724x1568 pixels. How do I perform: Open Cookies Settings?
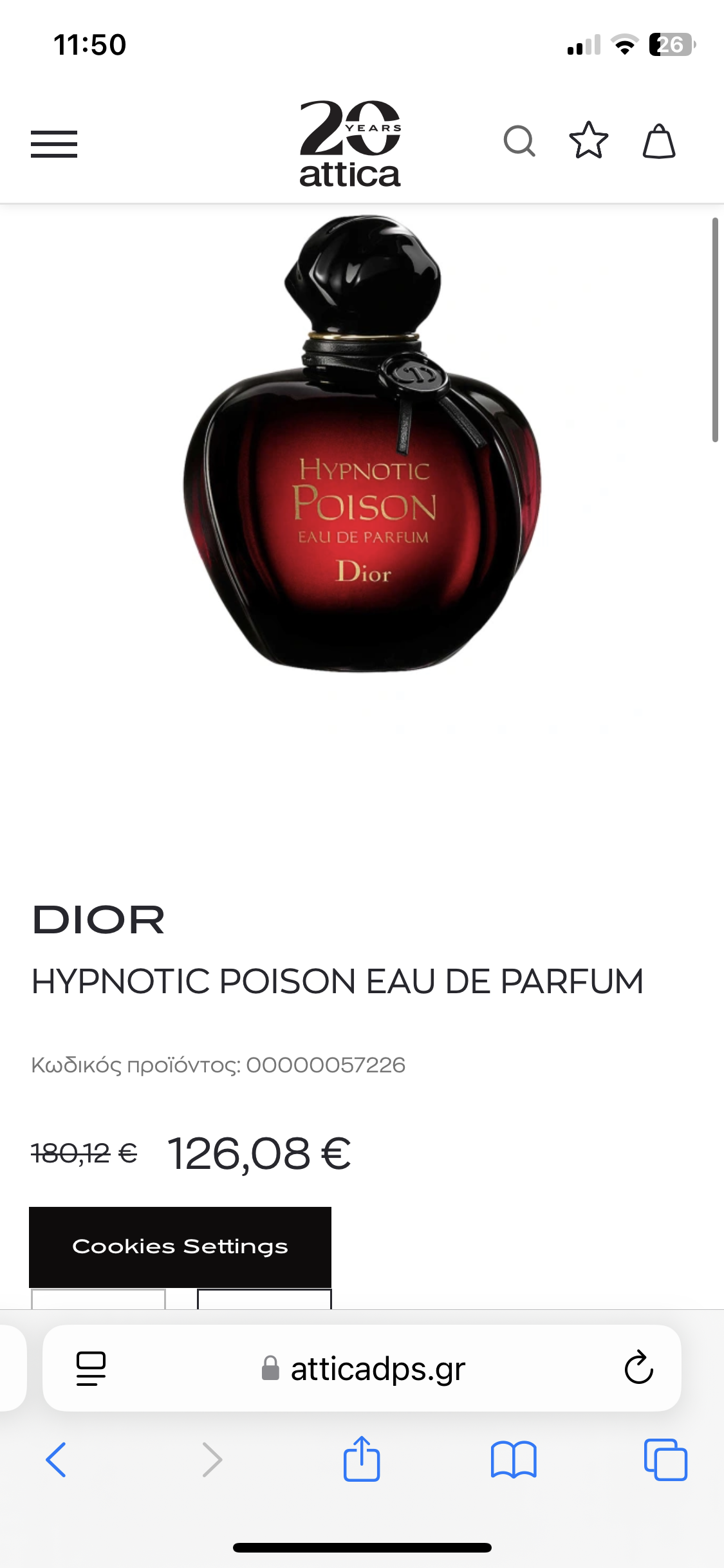[x=180, y=1247]
